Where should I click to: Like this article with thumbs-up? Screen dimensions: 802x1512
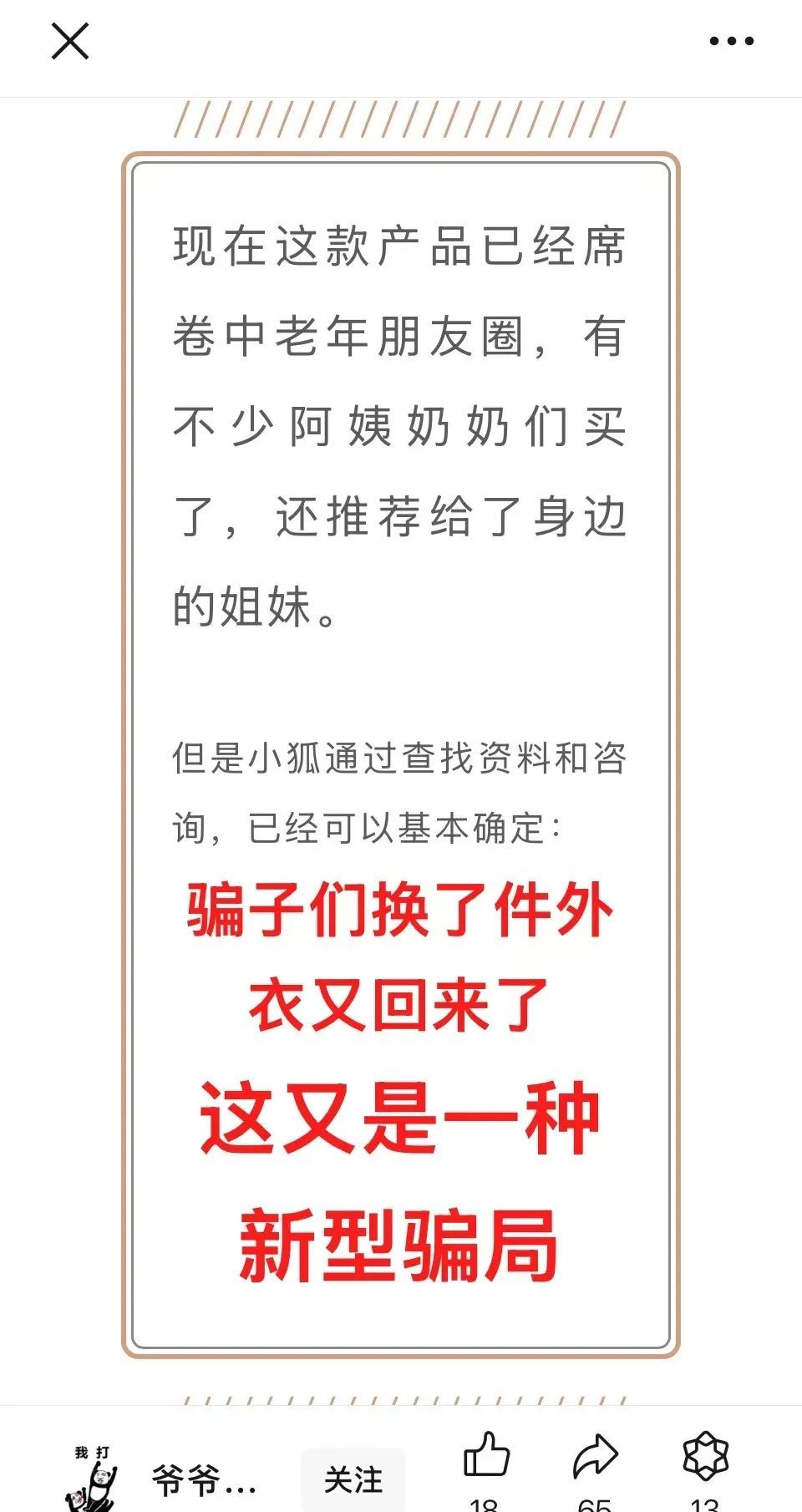coord(486,1456)
